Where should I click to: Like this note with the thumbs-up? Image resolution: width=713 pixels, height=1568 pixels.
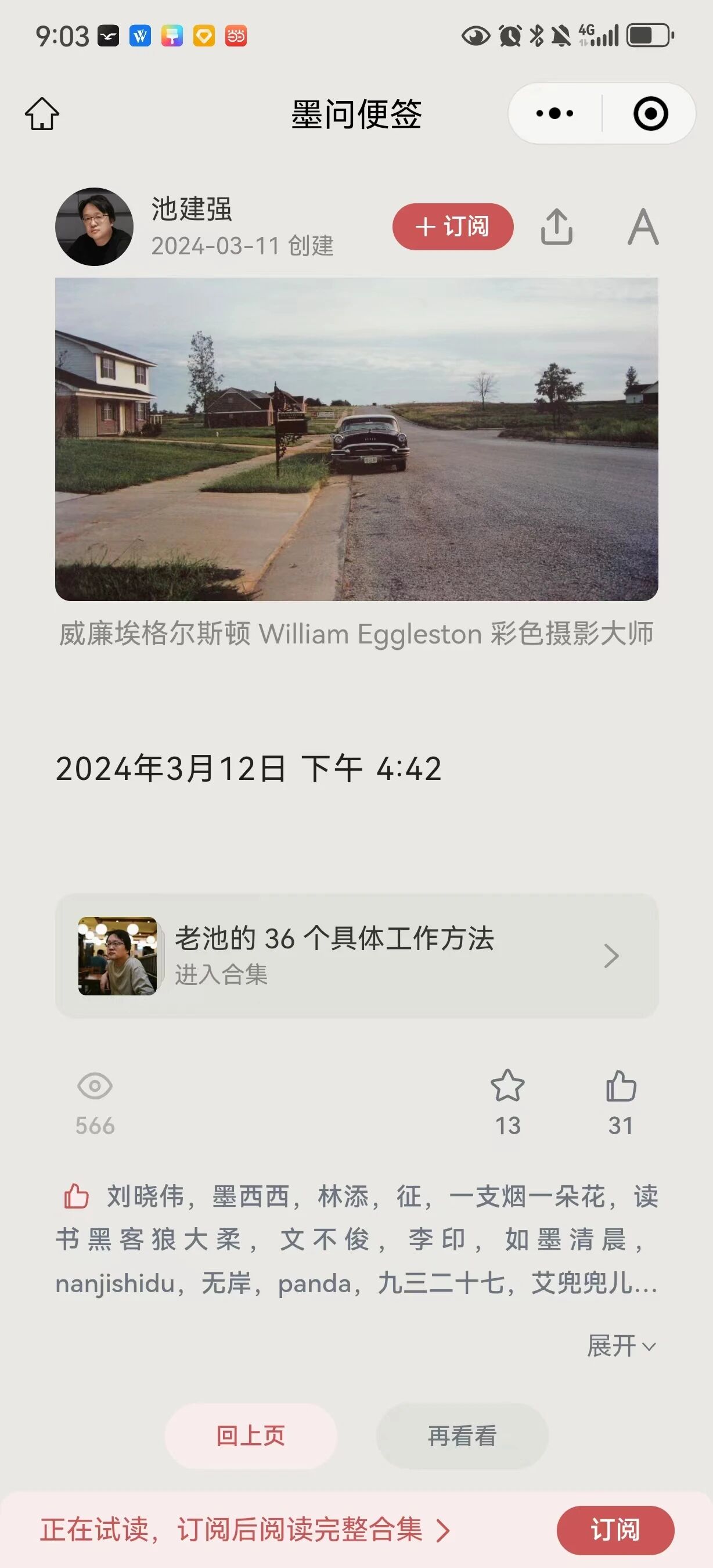[621, 1087]
